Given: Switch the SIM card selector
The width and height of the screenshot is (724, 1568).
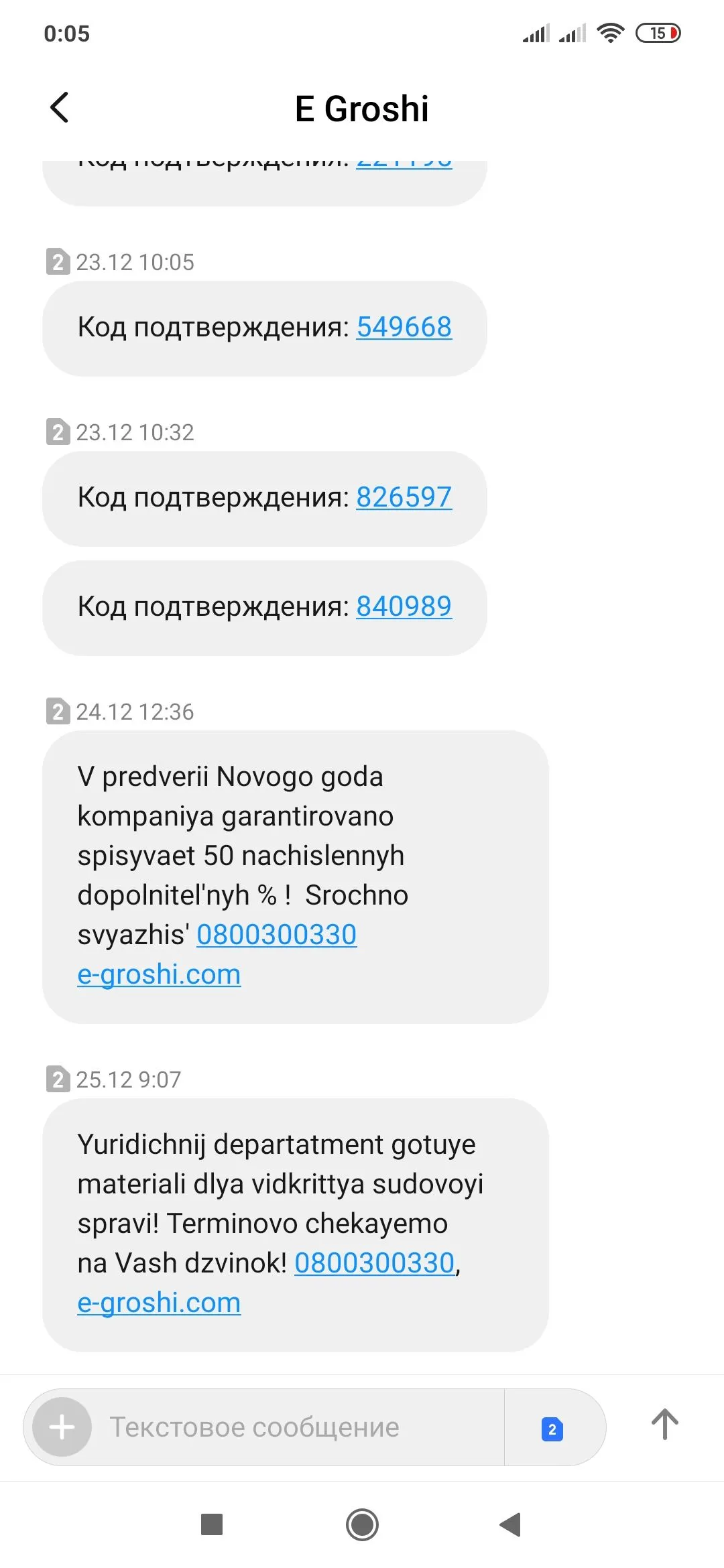Looking at the screenshot, I should coord(552,1429).
